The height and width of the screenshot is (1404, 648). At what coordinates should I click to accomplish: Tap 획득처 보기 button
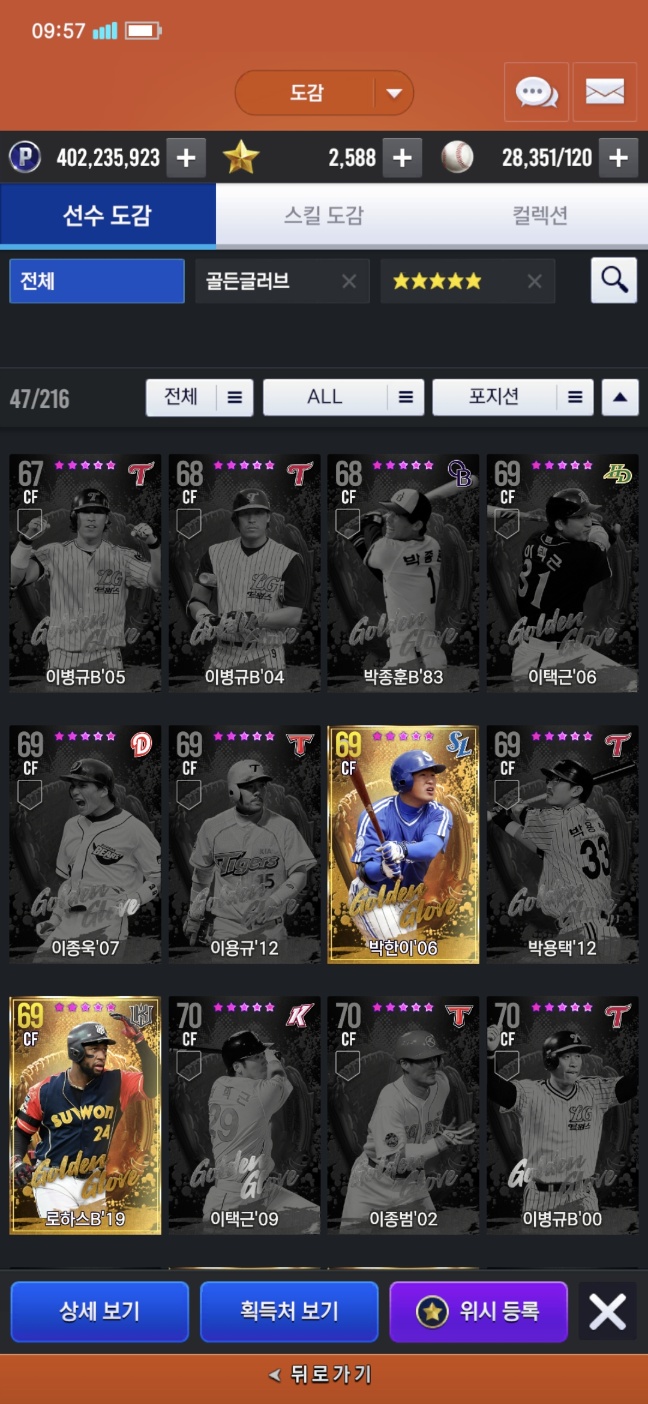[x=289, y=1311]
